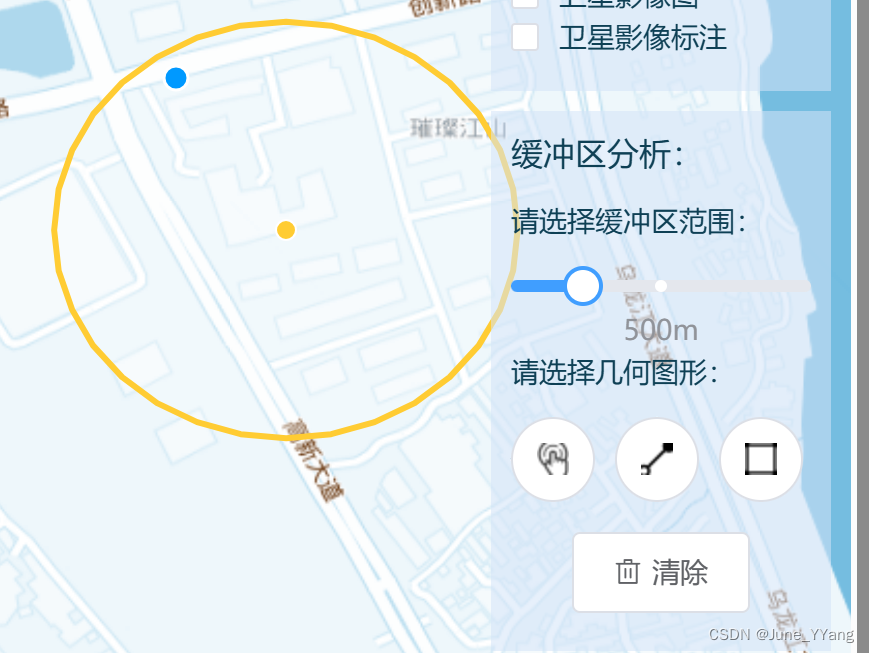Image resolution: width=869 pixels, height=653 pixels.
Task: Clear drawings with the 清除 button
Action: pos(661,572)
